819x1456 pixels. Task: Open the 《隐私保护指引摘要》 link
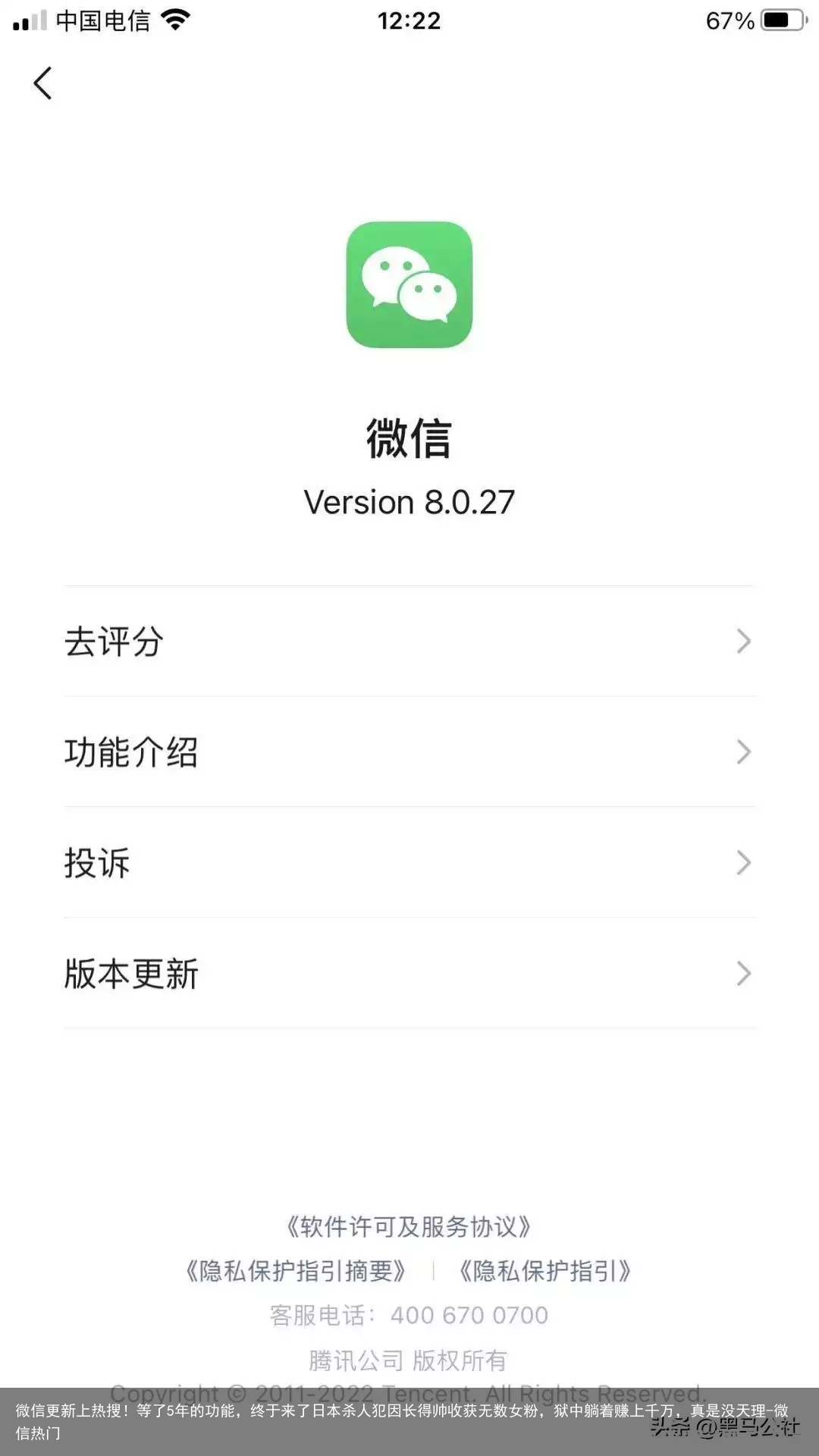296,1269
